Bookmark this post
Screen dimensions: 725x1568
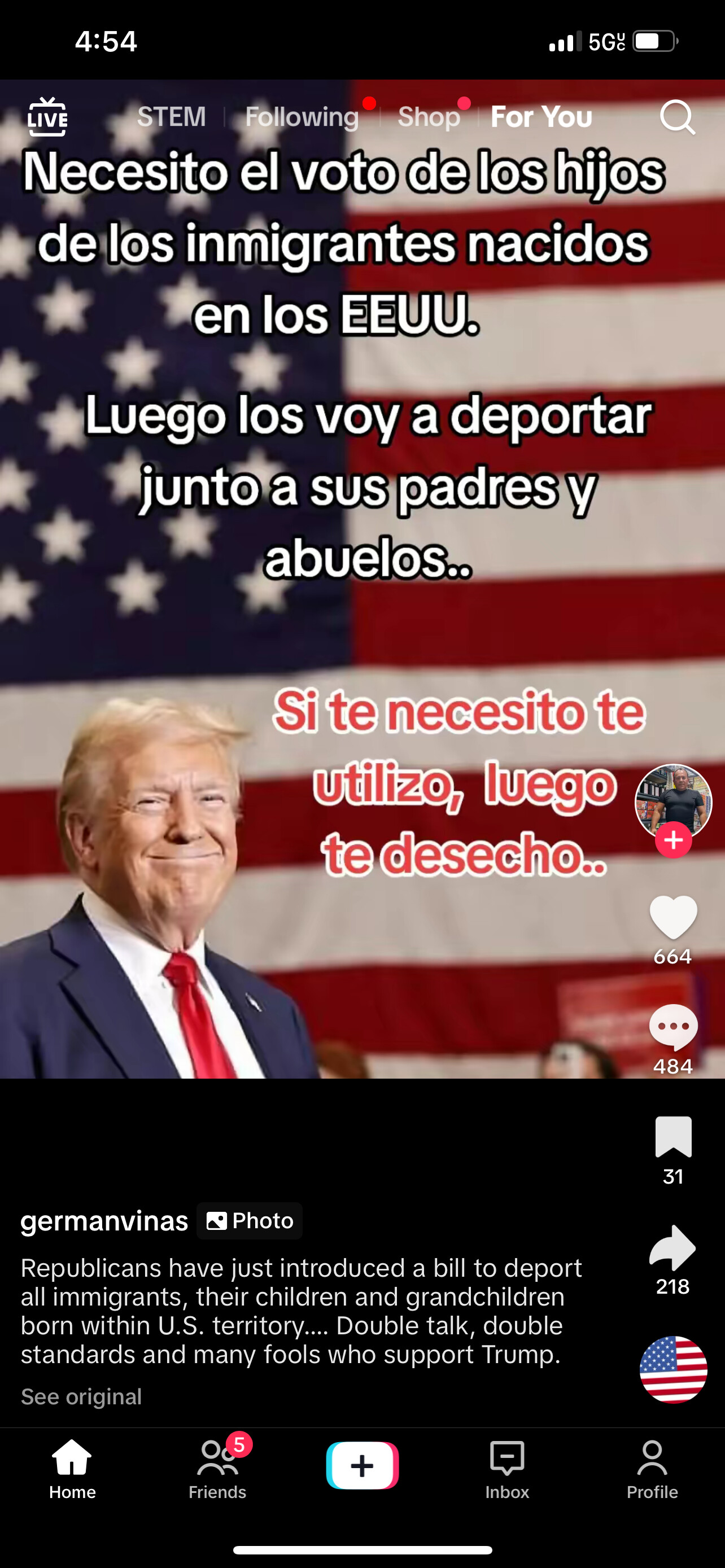point(673,1136)
